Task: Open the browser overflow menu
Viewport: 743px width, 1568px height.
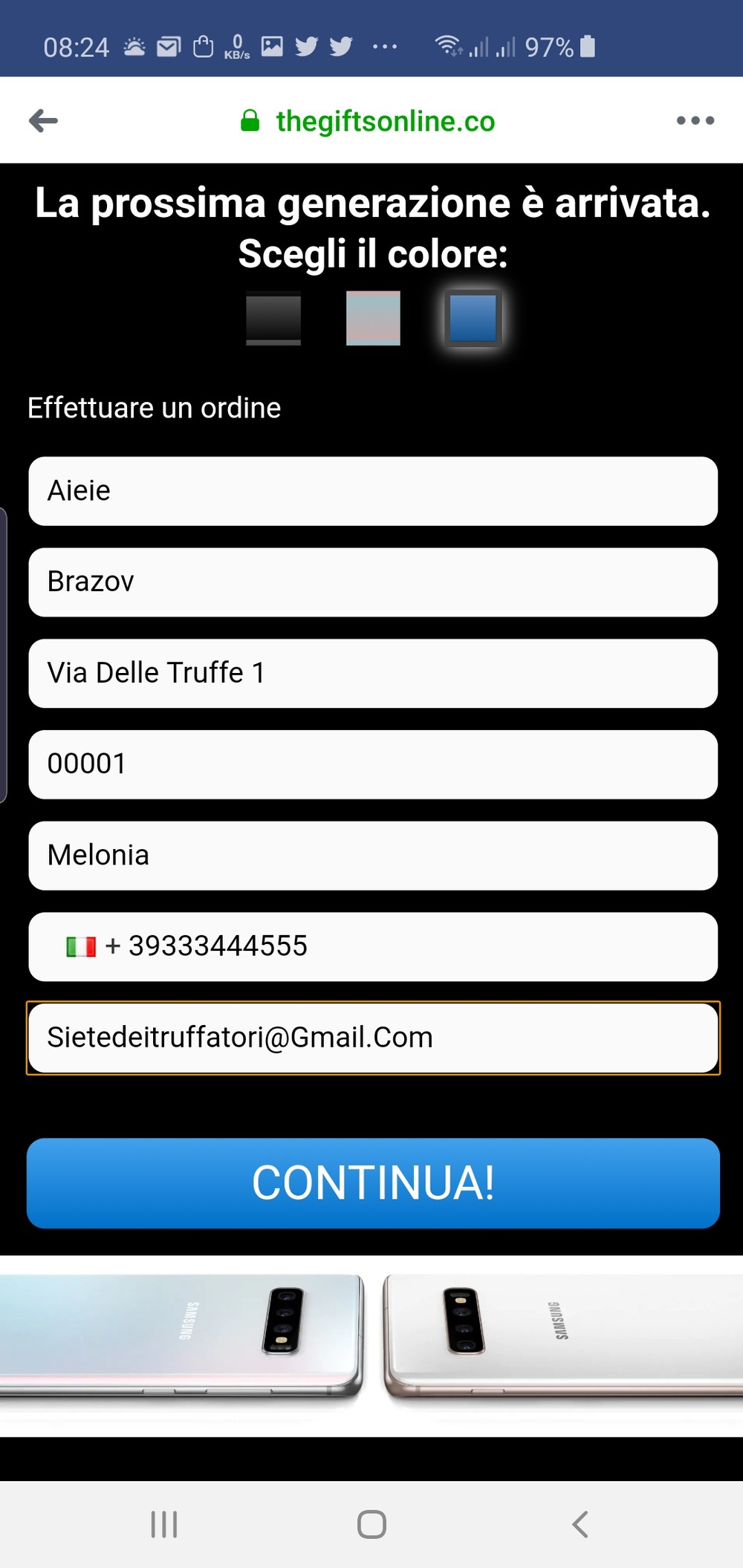Action: [695, 120]
